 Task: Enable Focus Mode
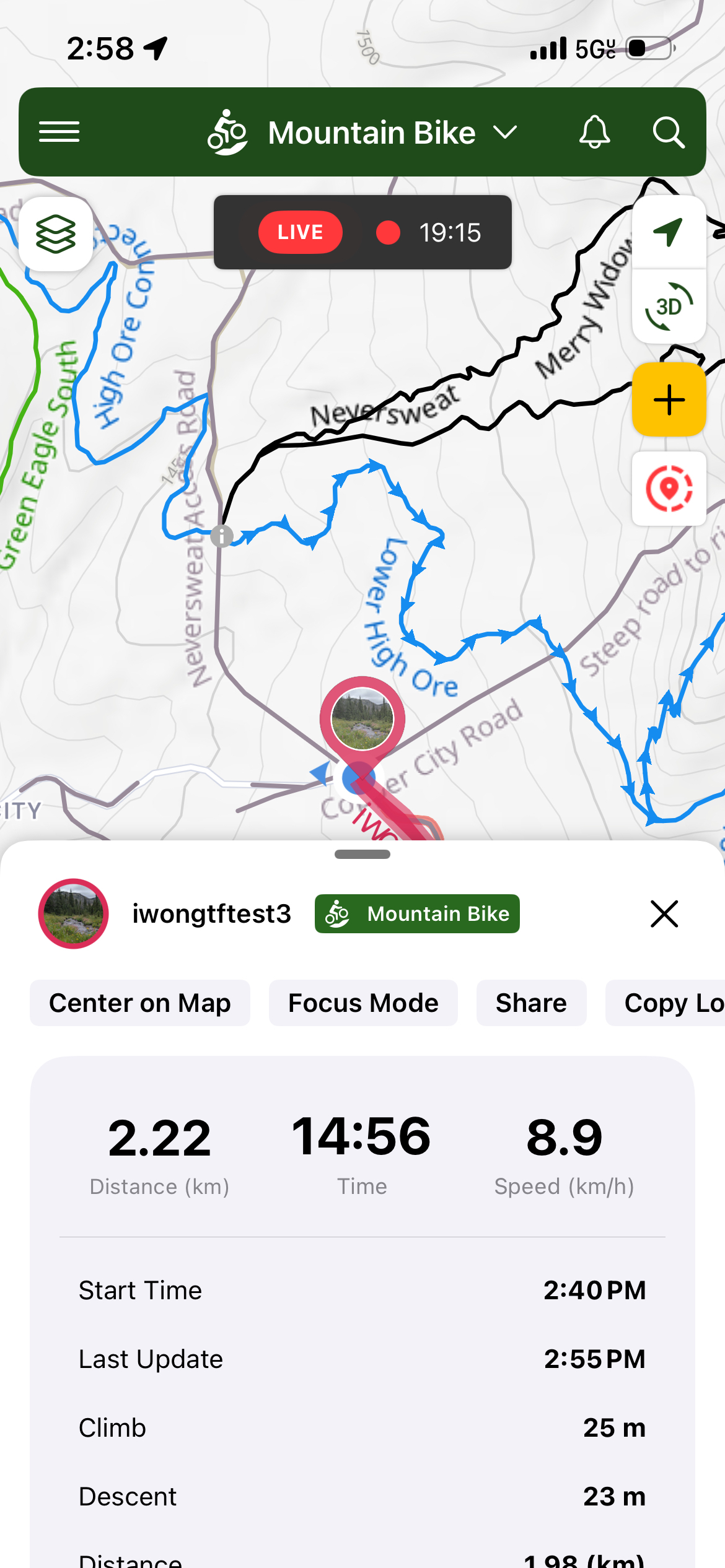pyautogui.click(x=363, y=1003)
